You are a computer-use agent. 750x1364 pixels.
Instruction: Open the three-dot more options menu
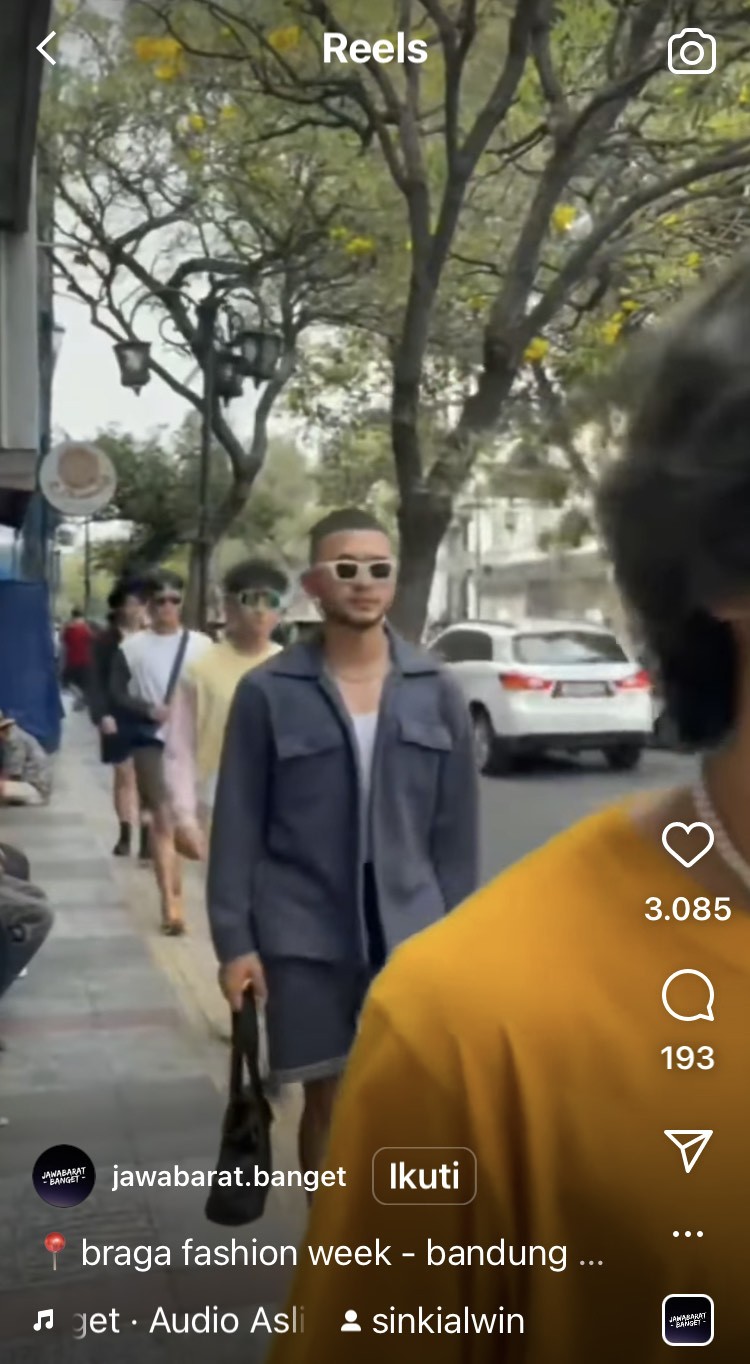(688, 1234)
